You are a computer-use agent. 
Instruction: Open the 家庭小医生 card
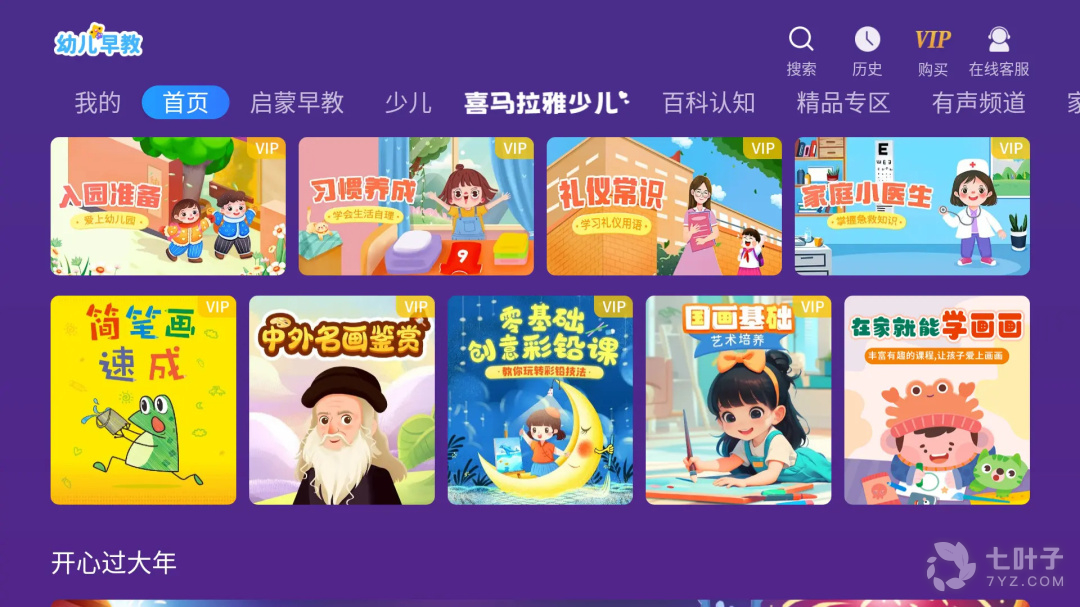[x=912, y=206]
